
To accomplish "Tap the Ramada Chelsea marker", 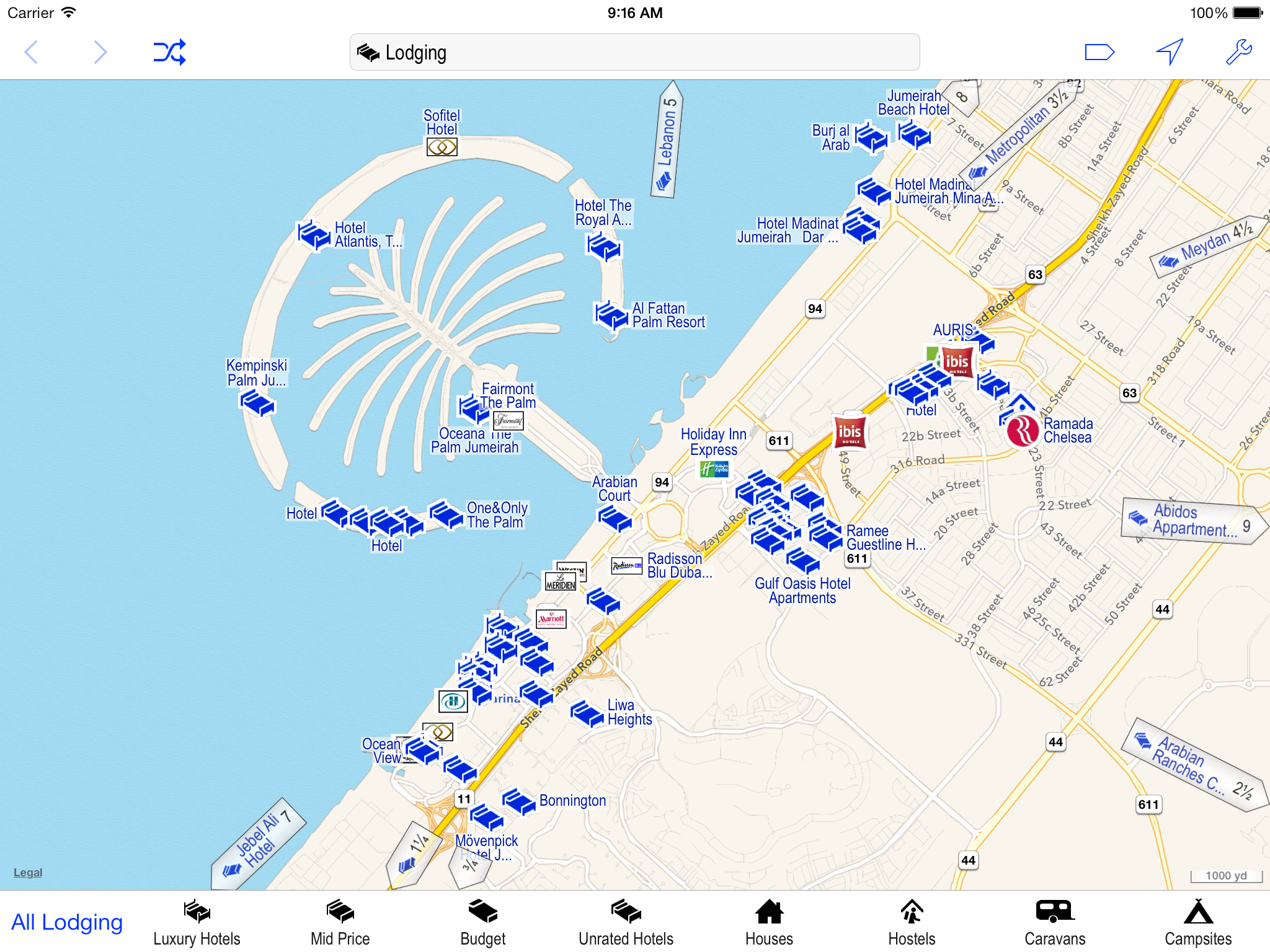I will pos(1022,431).
